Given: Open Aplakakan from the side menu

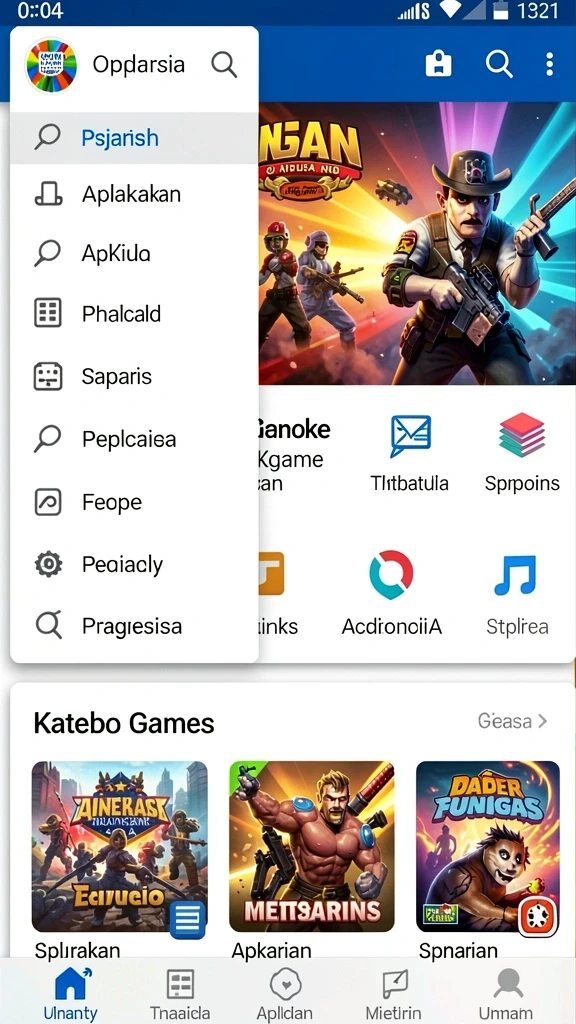Looking at the screenshot, I should coord(135,194).
